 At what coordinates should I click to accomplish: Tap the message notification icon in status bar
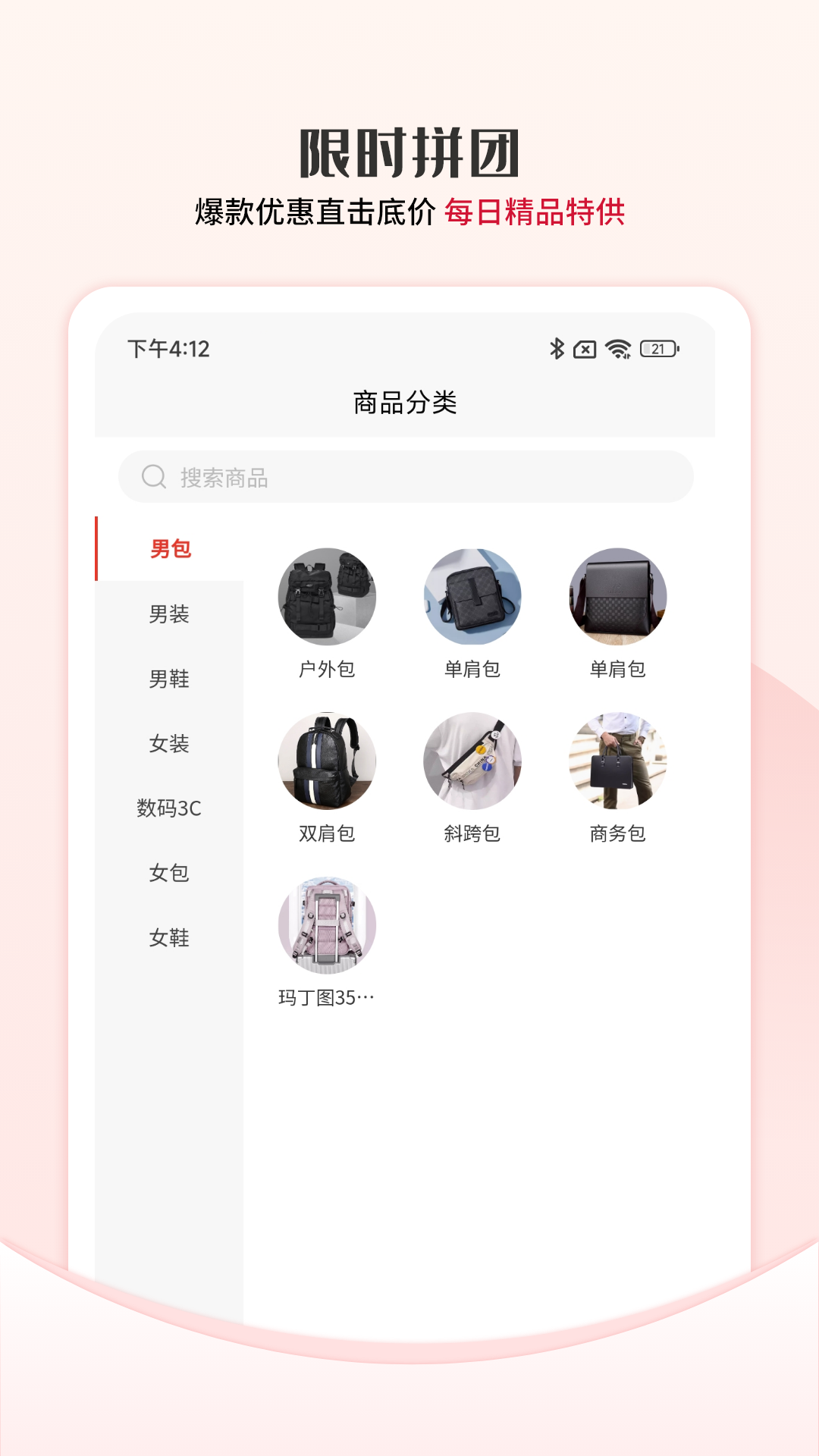point(584,349)
